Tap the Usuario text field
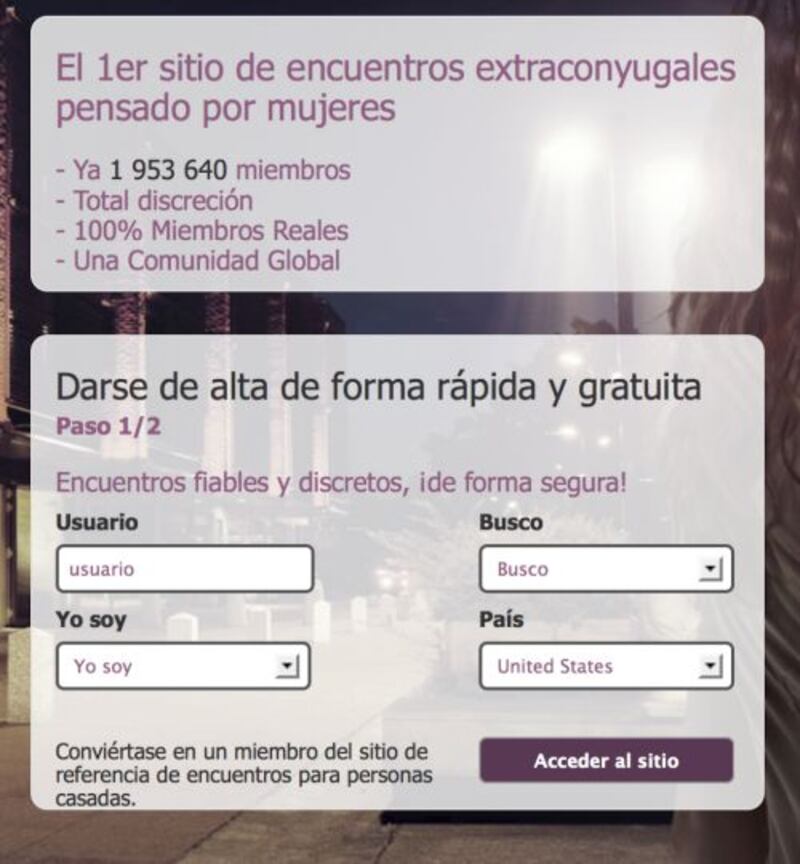The image size is (800, 864). (184, 569)
